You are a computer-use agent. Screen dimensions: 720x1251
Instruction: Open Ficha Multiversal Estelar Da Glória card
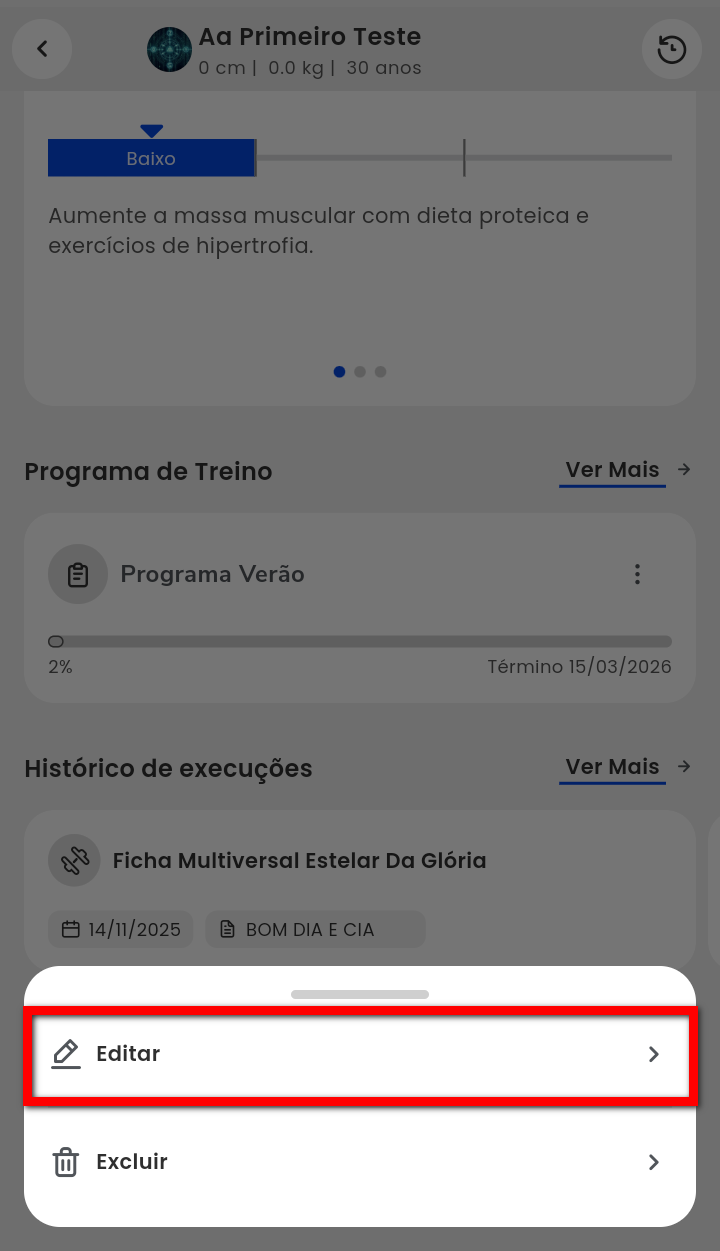(x=300, y=861)
